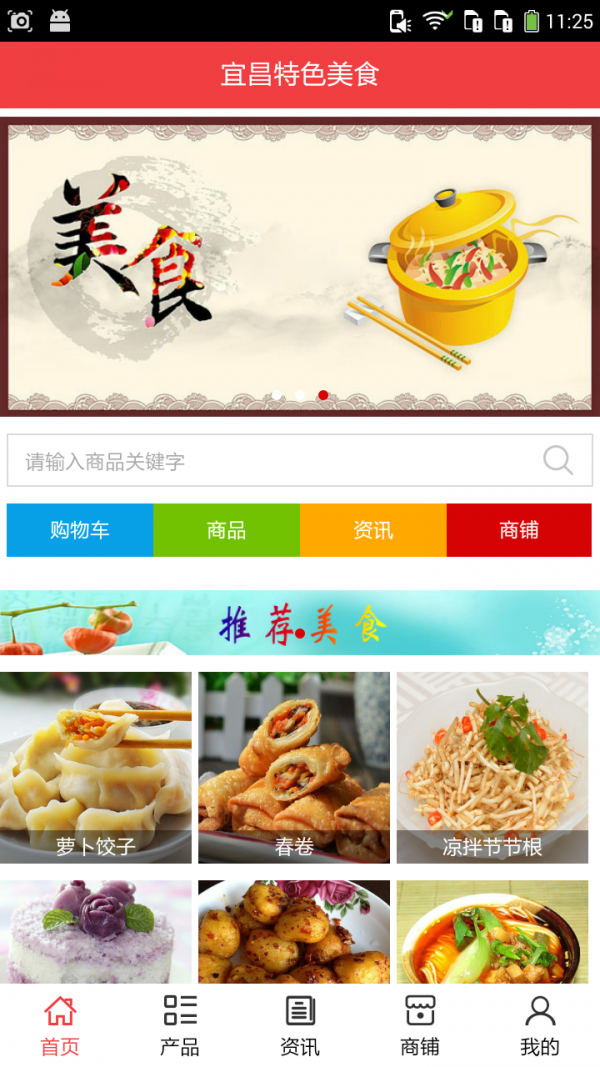View the 春卷 spring rolls card
Viewport: 600px width, 1067px height.
click(x=294, y=767)
